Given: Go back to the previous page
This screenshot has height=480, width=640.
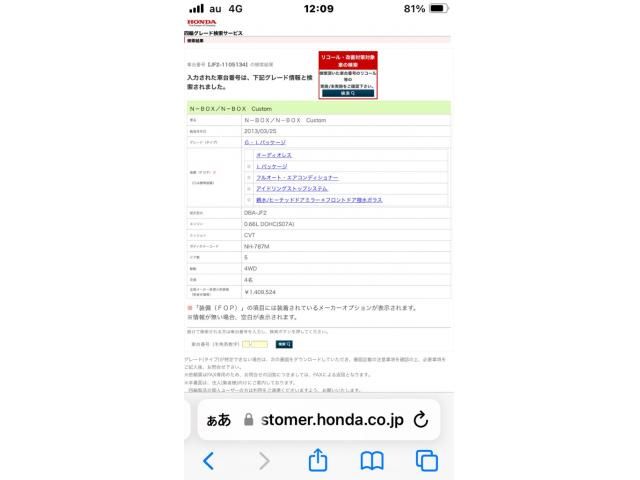Looking at the screenshot, I should click(208, 460).
